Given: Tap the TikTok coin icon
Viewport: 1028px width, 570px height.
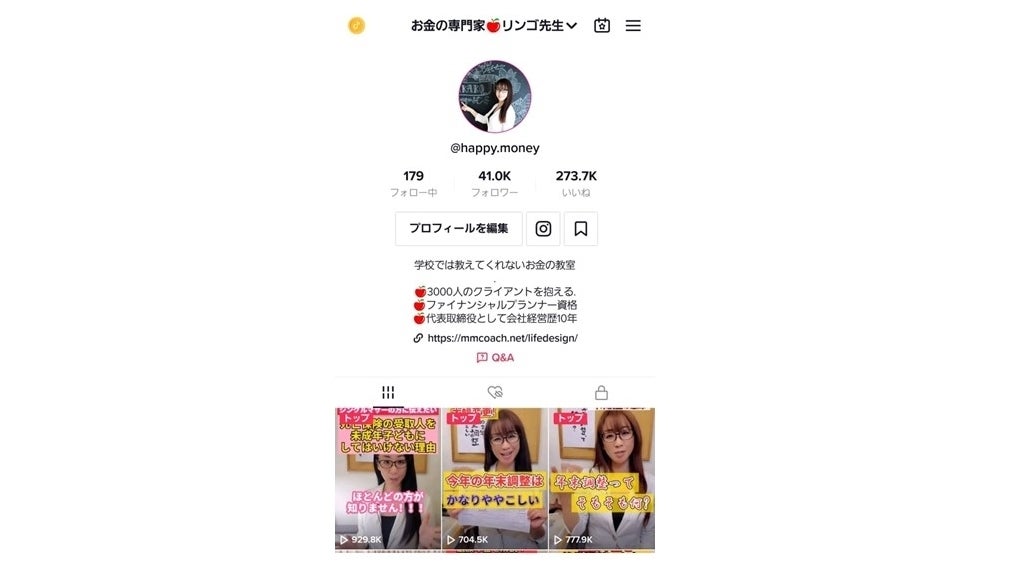Looking at the screenshot, I should (x=356, y=26).
